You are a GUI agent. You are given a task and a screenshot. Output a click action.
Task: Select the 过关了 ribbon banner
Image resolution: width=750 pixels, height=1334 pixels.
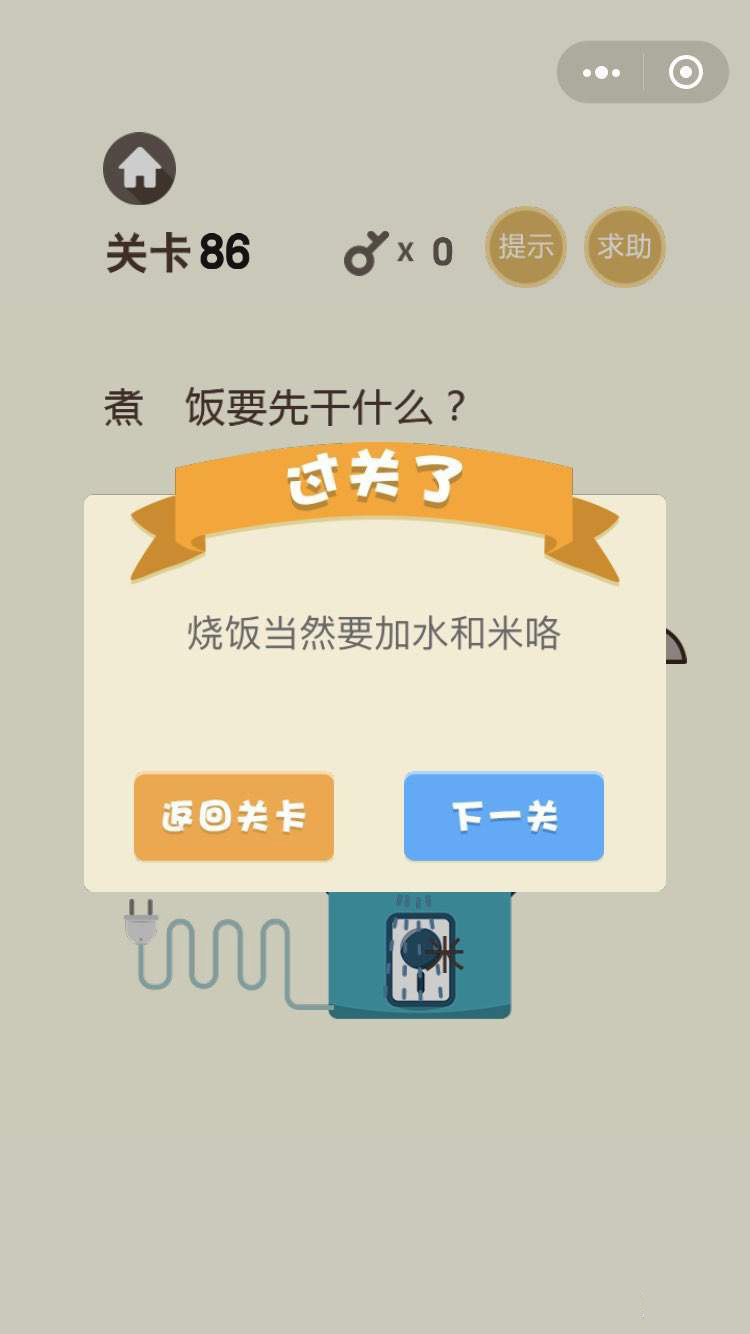point(375,480)
